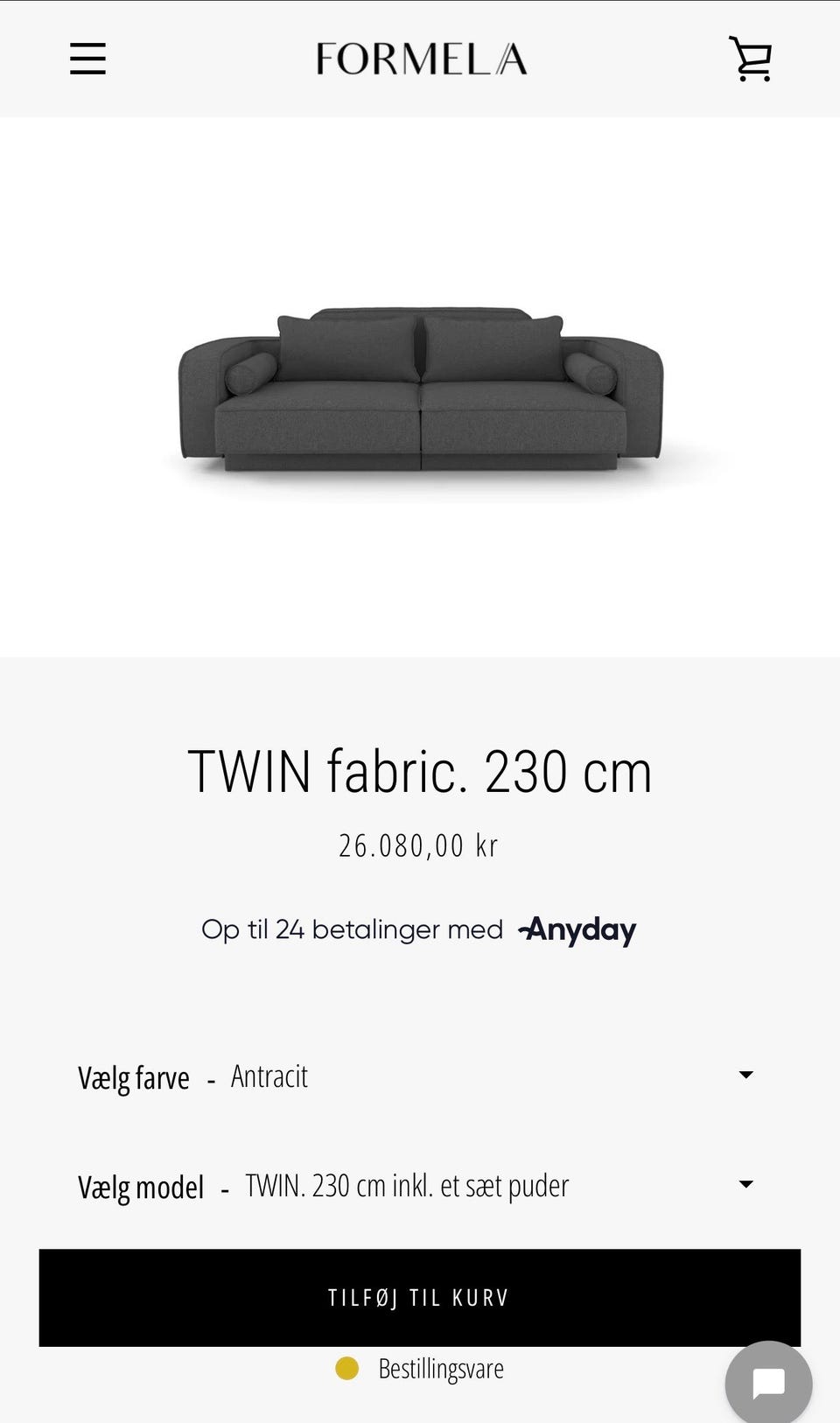Expand the Antracit color selector arrow
The height and width of the screenshot is (1423, 840).
click(x=745, y=1074)
